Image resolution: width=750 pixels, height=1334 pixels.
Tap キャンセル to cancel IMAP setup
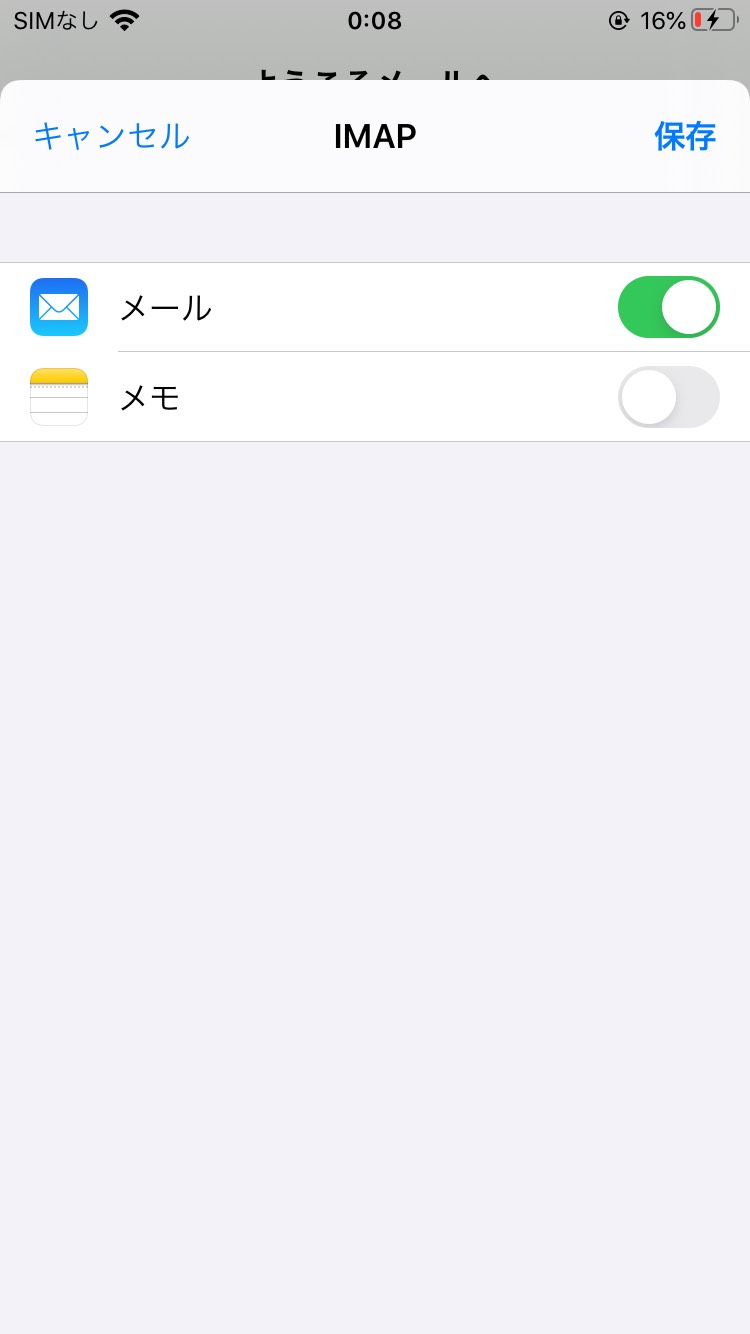tap(112, 136)
